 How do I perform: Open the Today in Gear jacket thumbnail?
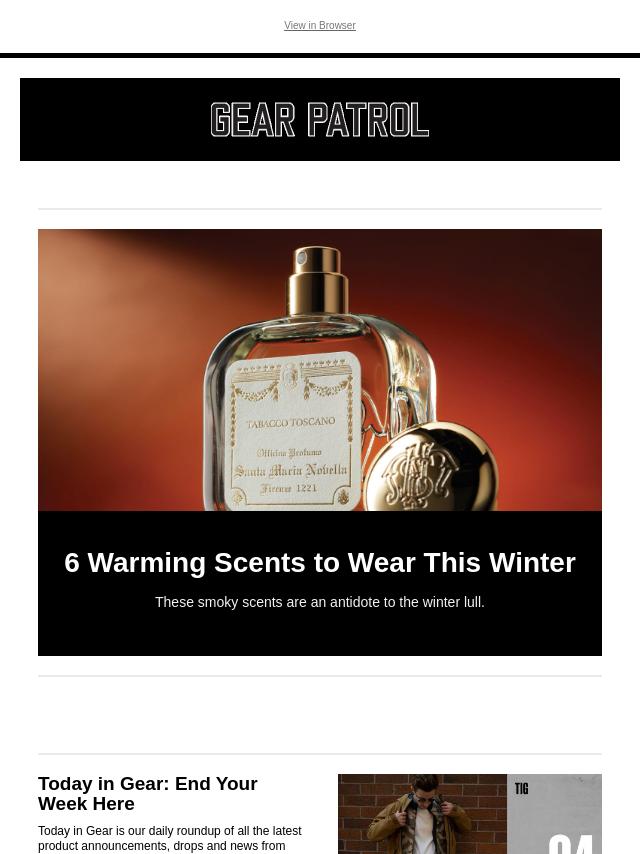tap(469, 814)
